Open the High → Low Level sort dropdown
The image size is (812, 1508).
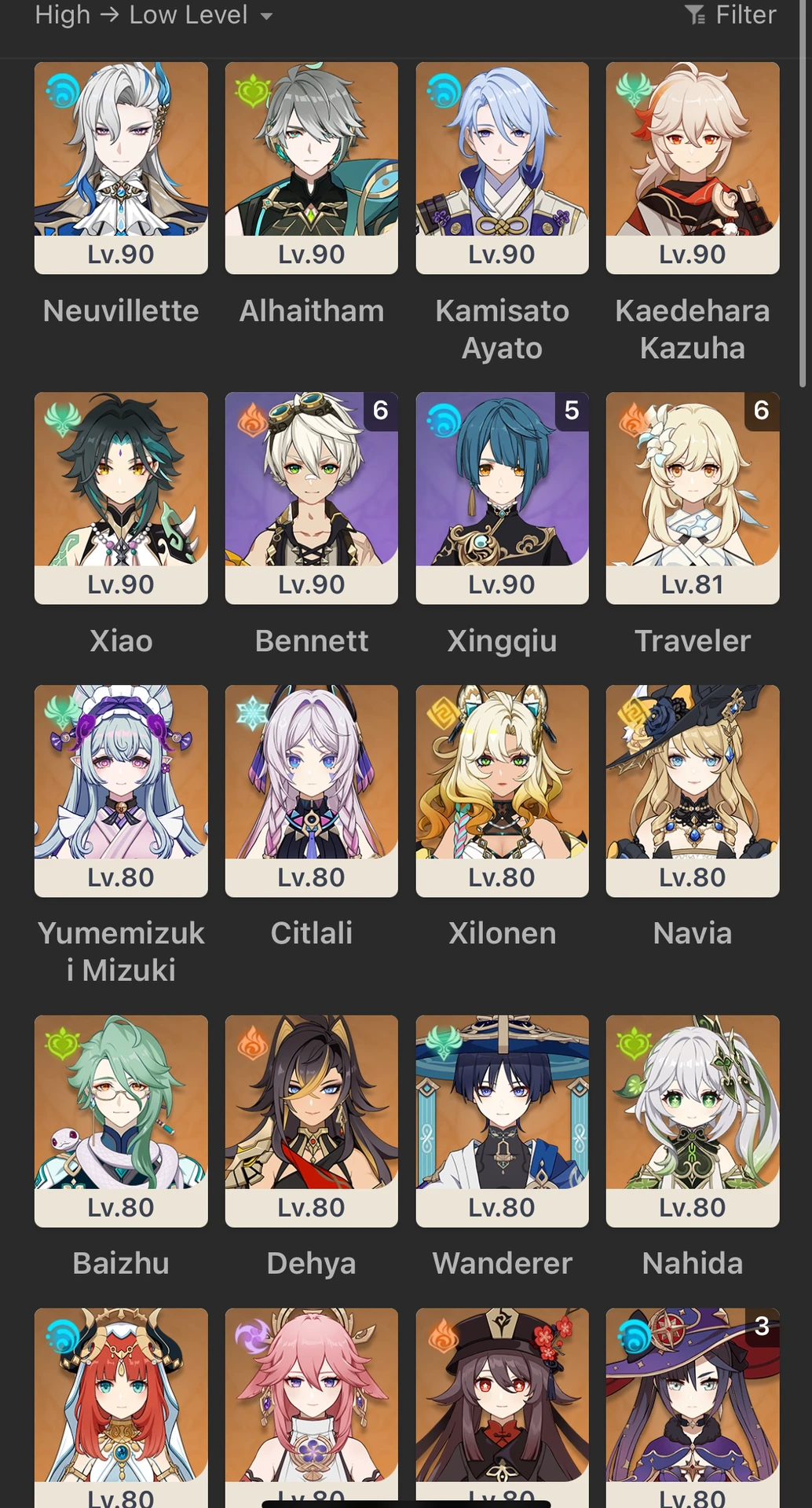point(153,15)
